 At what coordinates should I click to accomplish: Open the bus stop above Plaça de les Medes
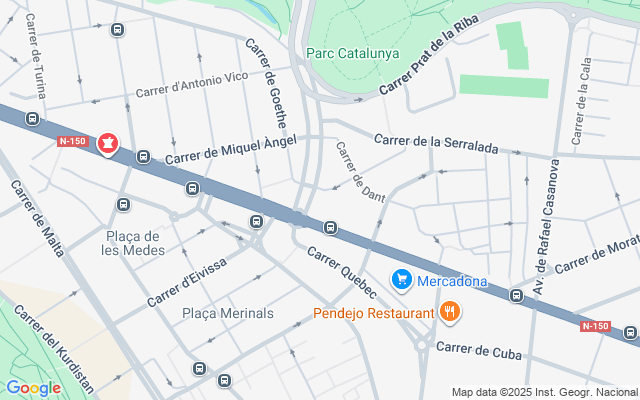coord(123,205)
